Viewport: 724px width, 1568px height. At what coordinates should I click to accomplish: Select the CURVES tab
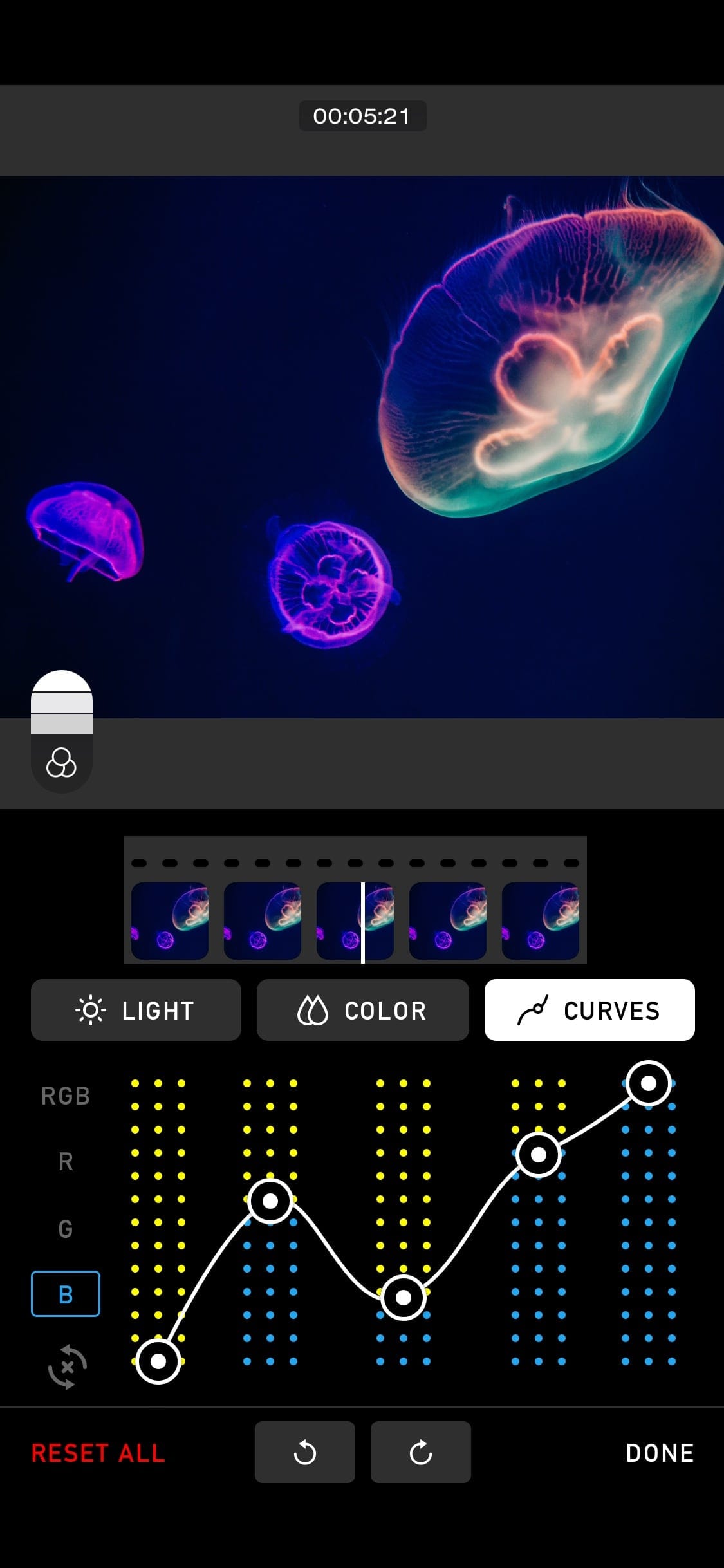tap(589, 1010)
